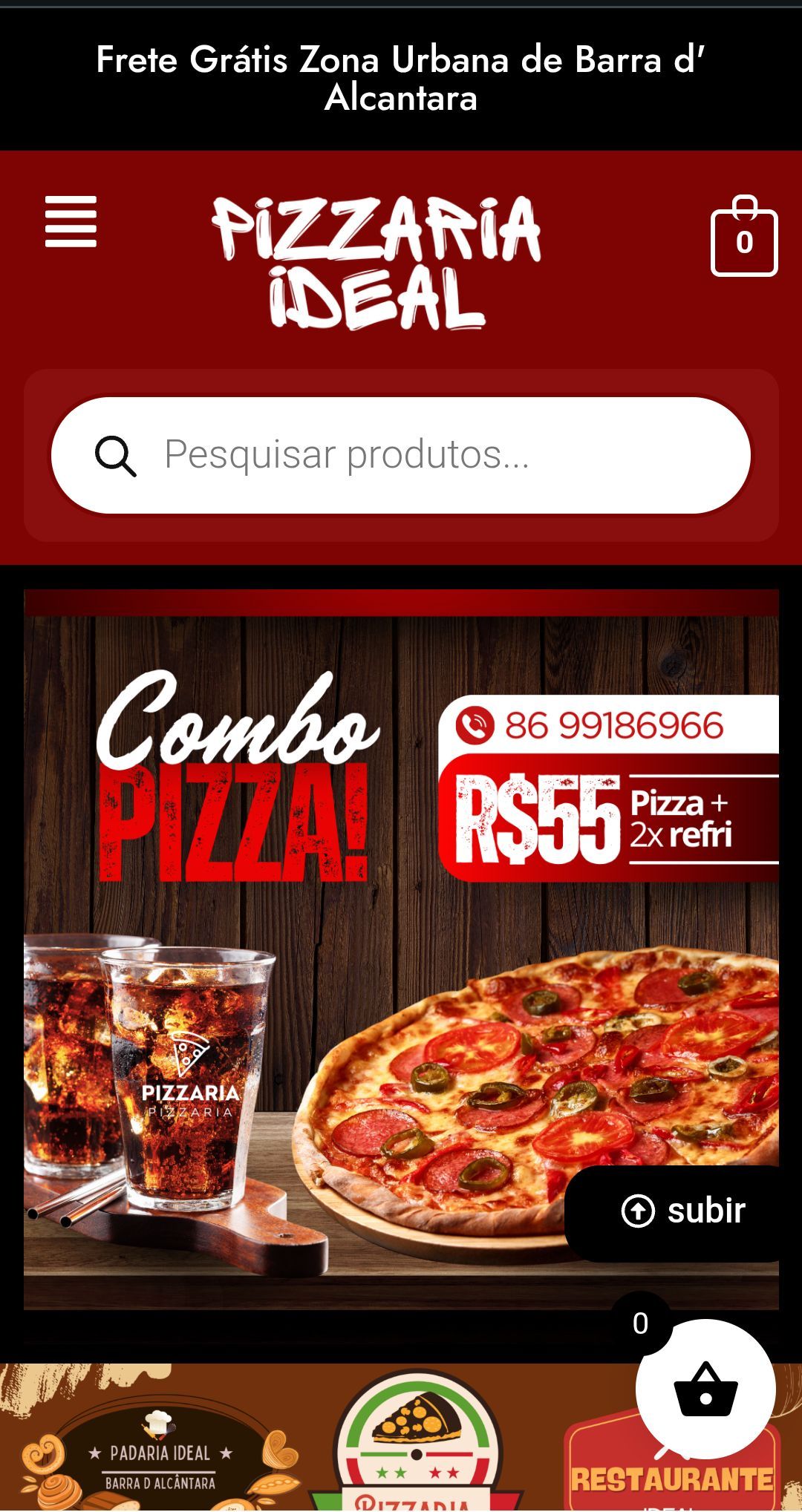Click the Frete Grátis announcement banner

point(401,78)
